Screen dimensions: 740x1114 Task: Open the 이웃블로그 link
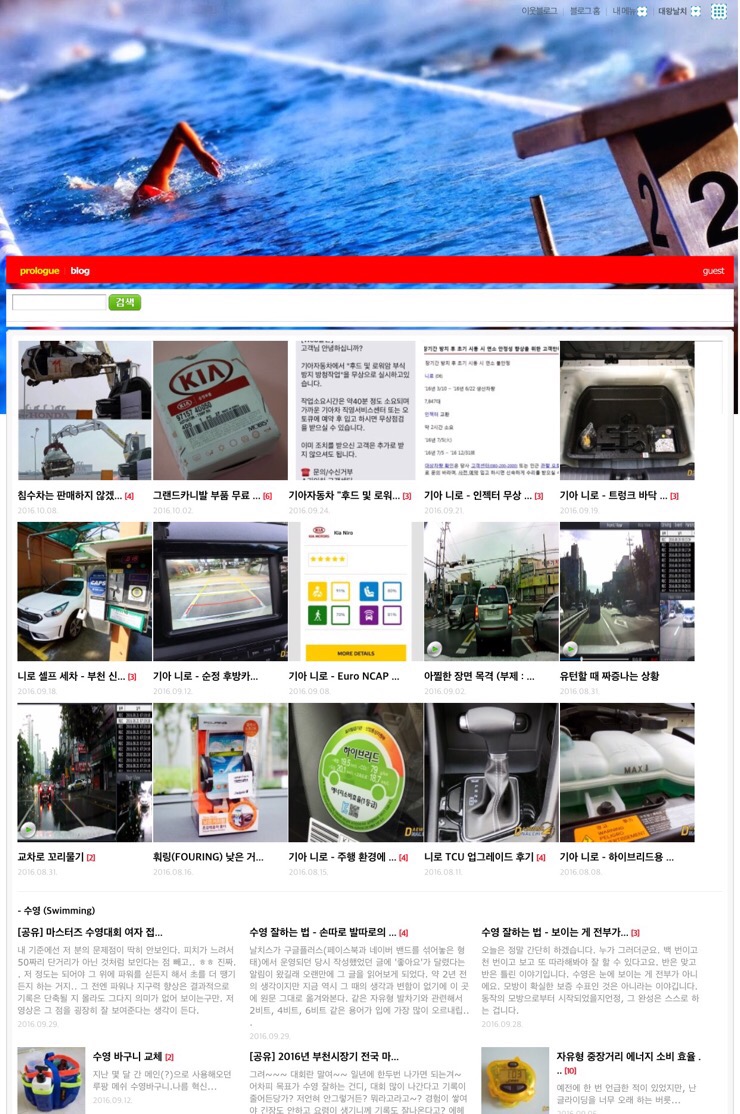click(539, 11)
